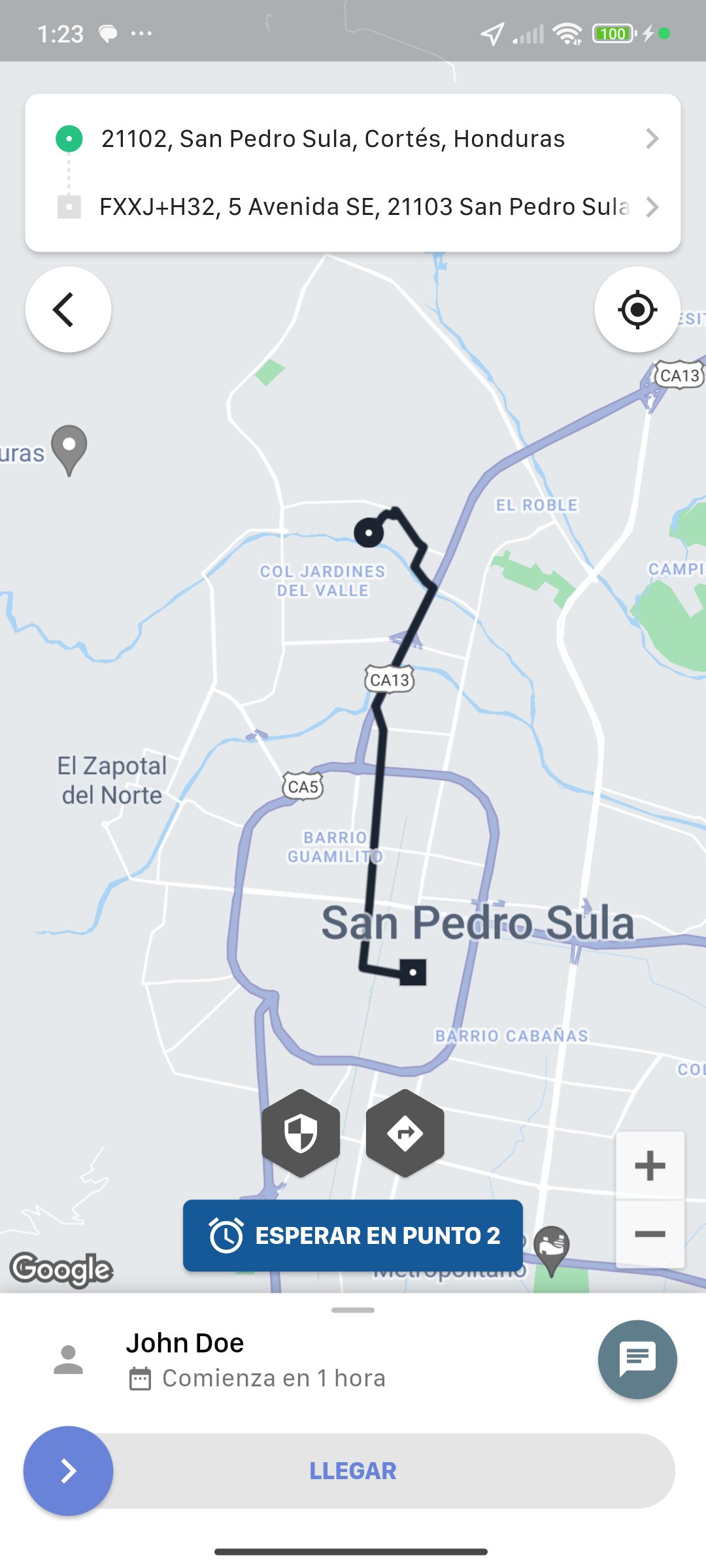Tap the Llegar arrow button
The image size is (706, 1568).
coord(69,1471)
